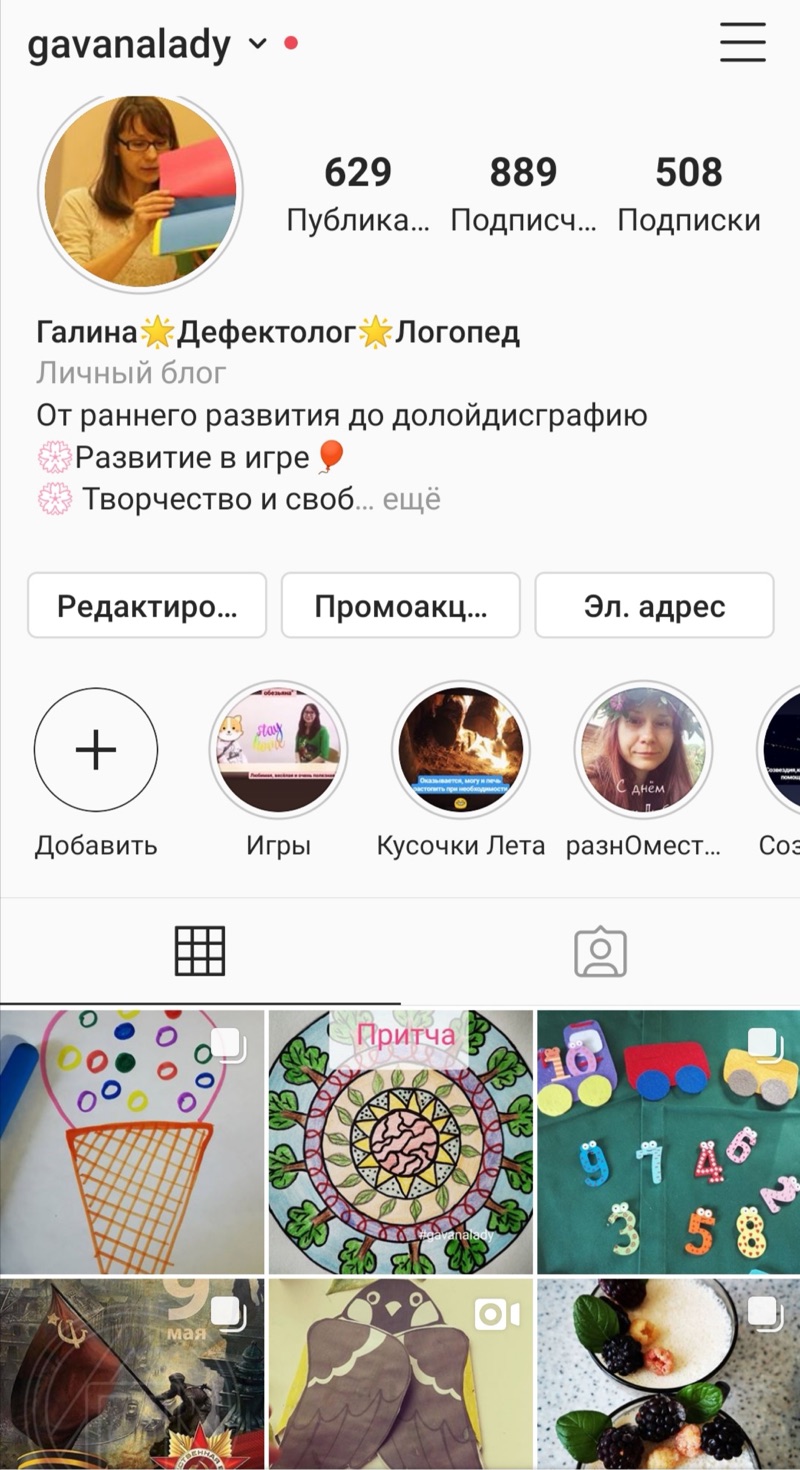Viewport: 800px width, 1470px height.
Task: Open the Игры story highlight
Action: pos(278,750)
